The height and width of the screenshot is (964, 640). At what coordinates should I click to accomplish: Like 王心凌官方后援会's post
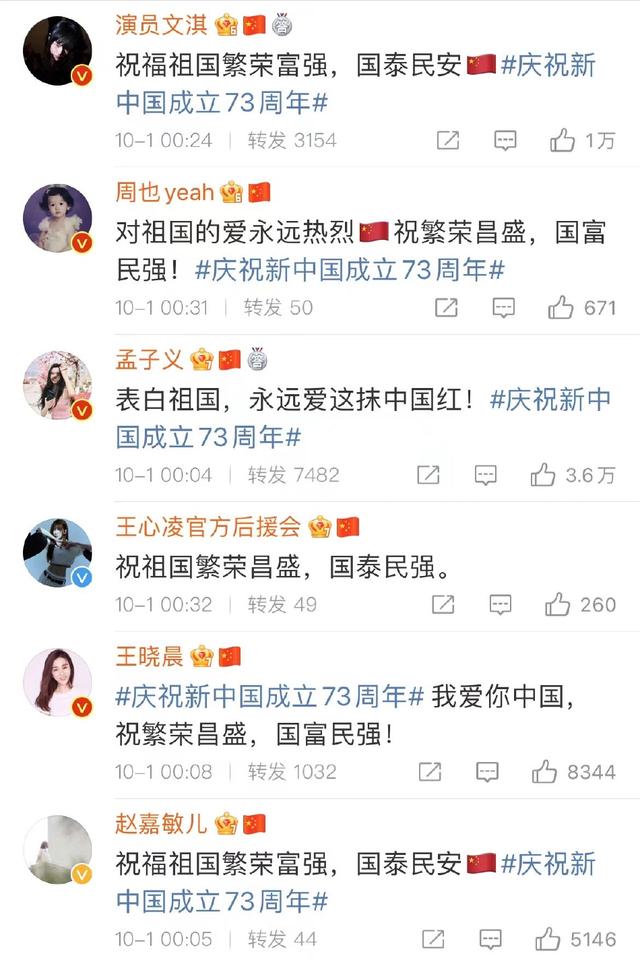click(557, 604)
